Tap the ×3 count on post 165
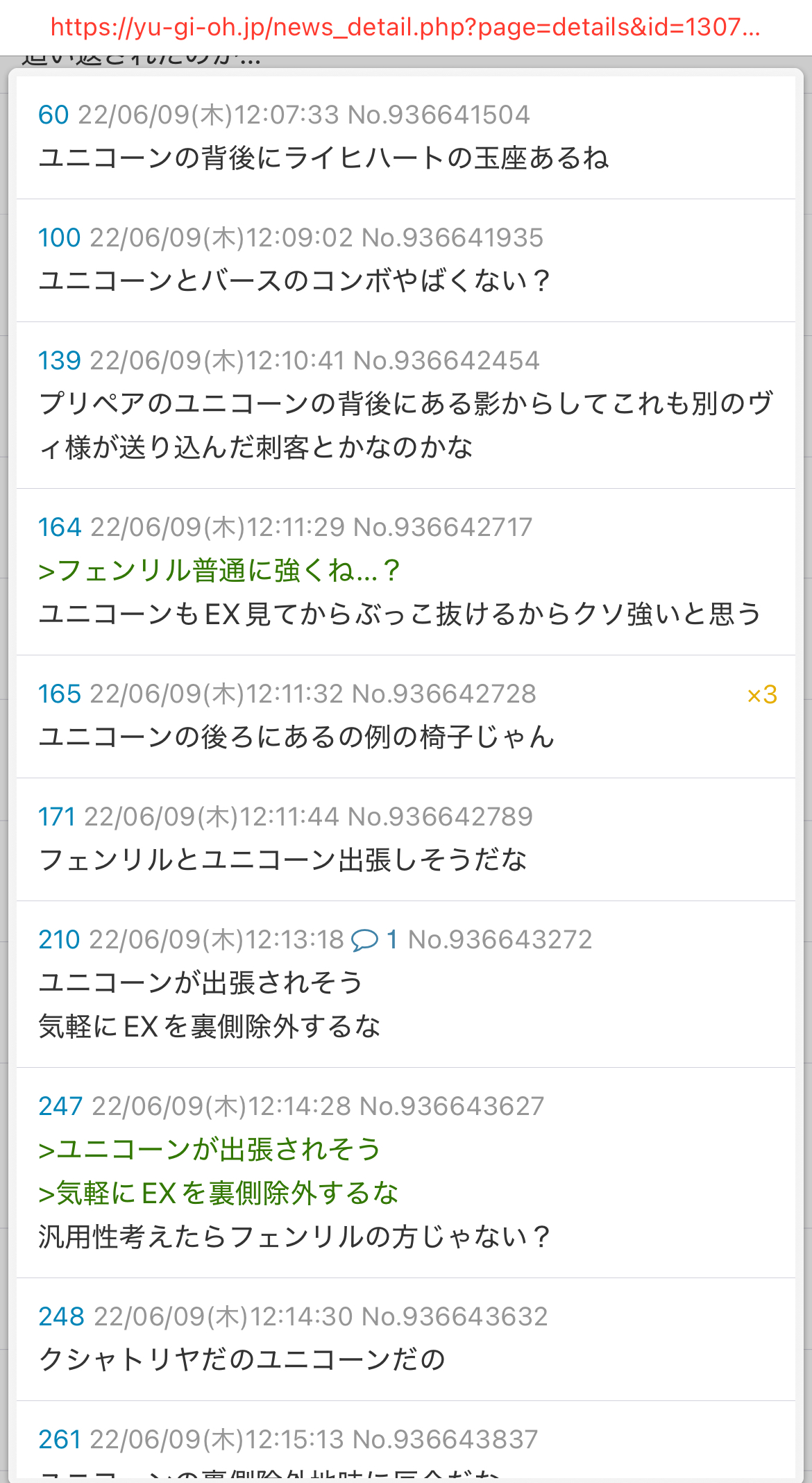The image size is (812, 1483). tap(761, 695)
